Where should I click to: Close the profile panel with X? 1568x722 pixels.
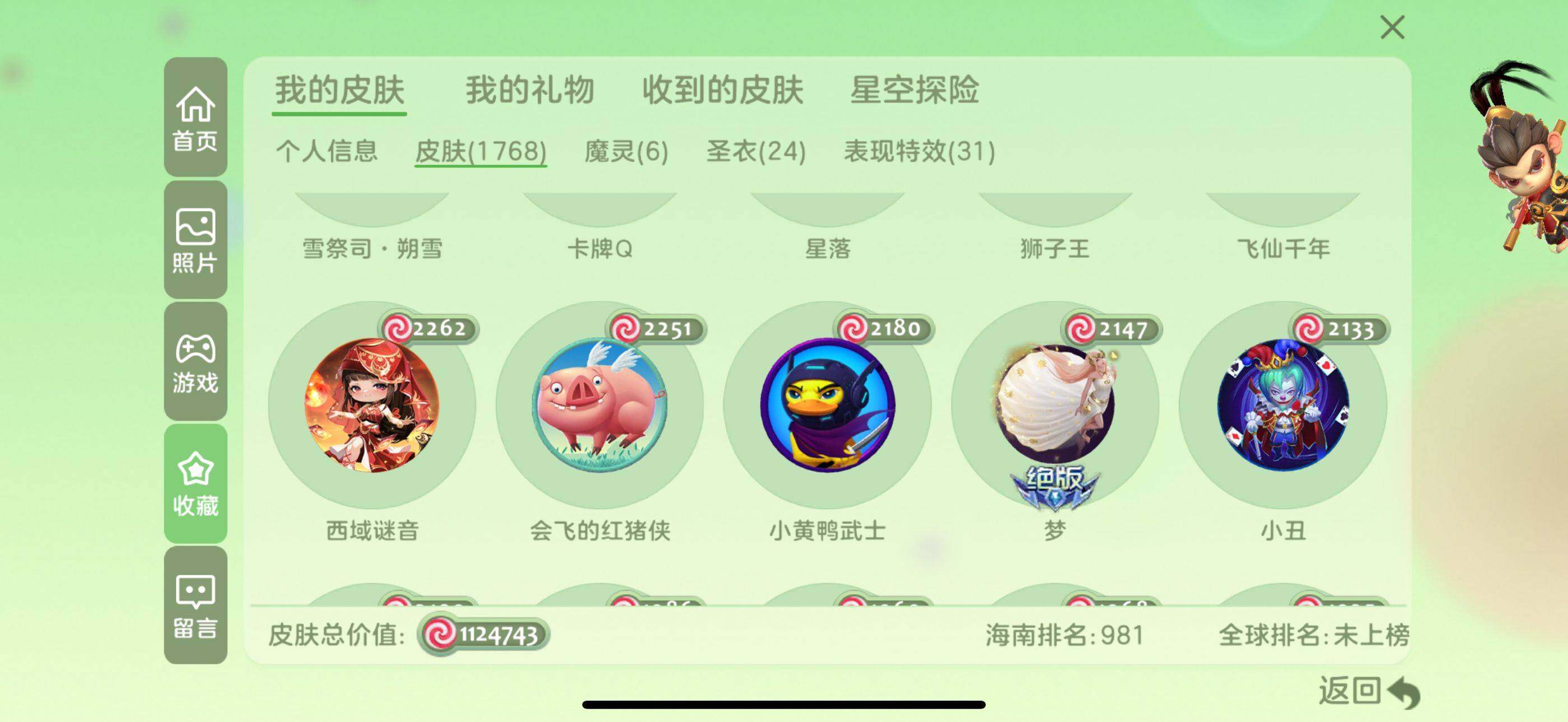tap(1392, 27)
